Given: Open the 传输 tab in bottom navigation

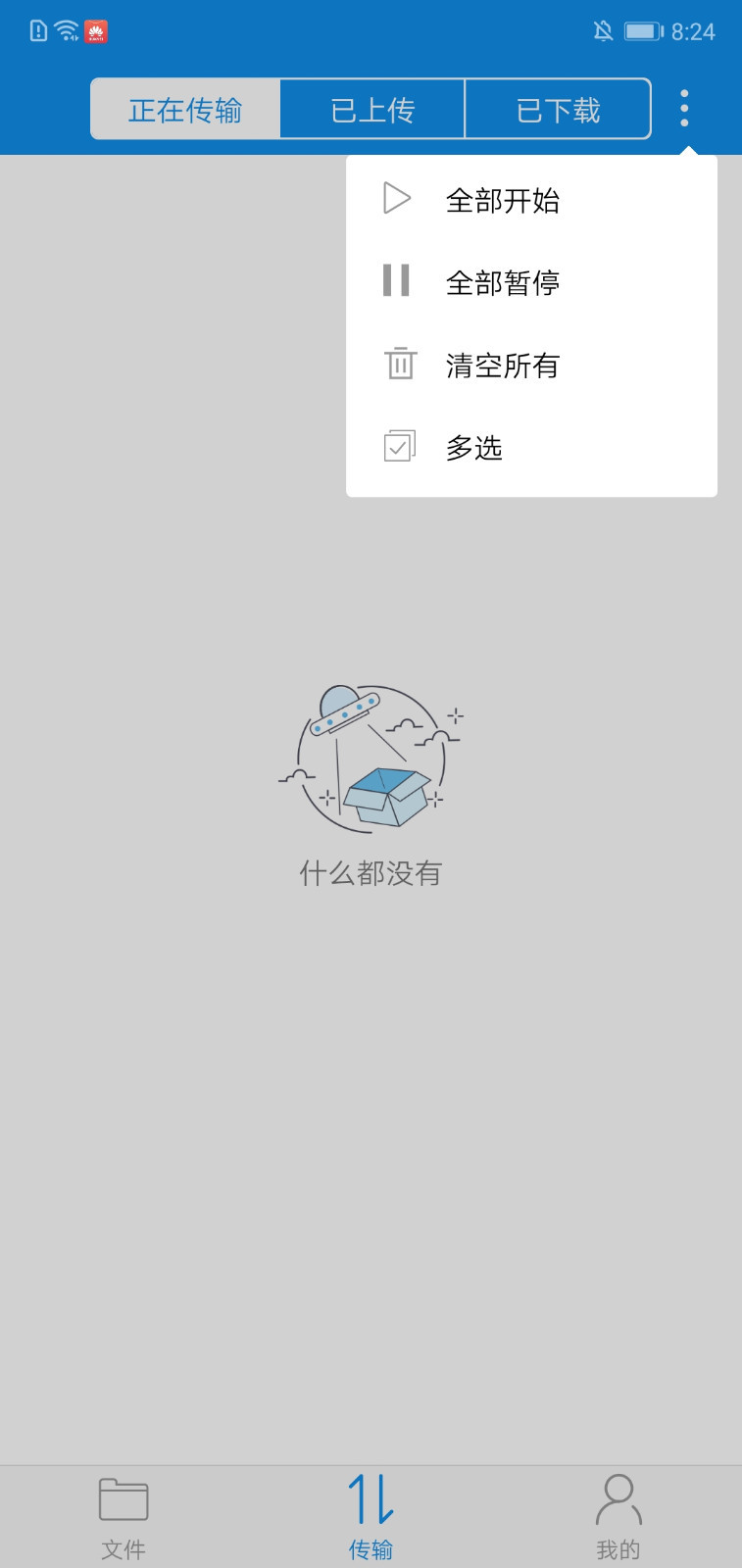Looking at the screenshot, I should click(x=371, y=1515).
